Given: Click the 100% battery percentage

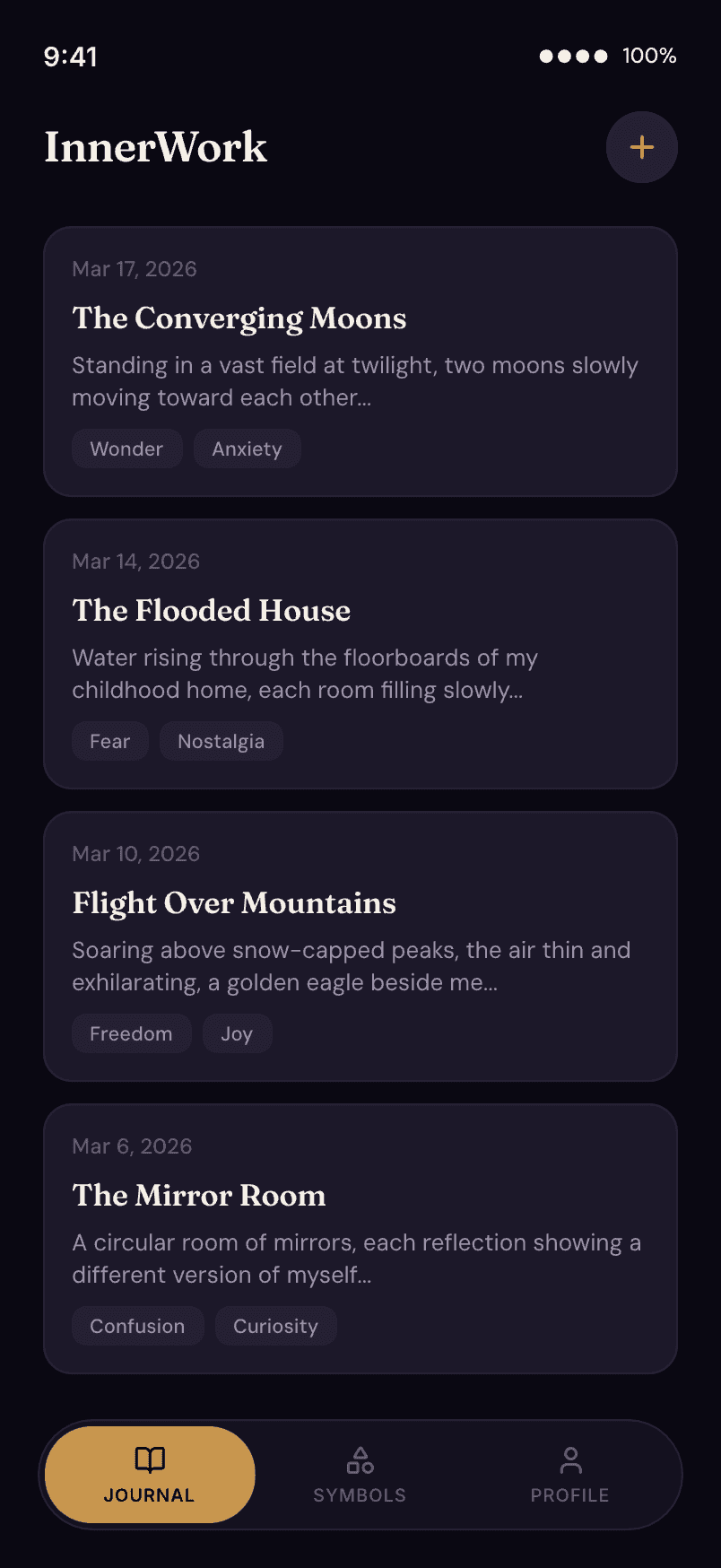Looking at the screenshot, I should [649, 56].
